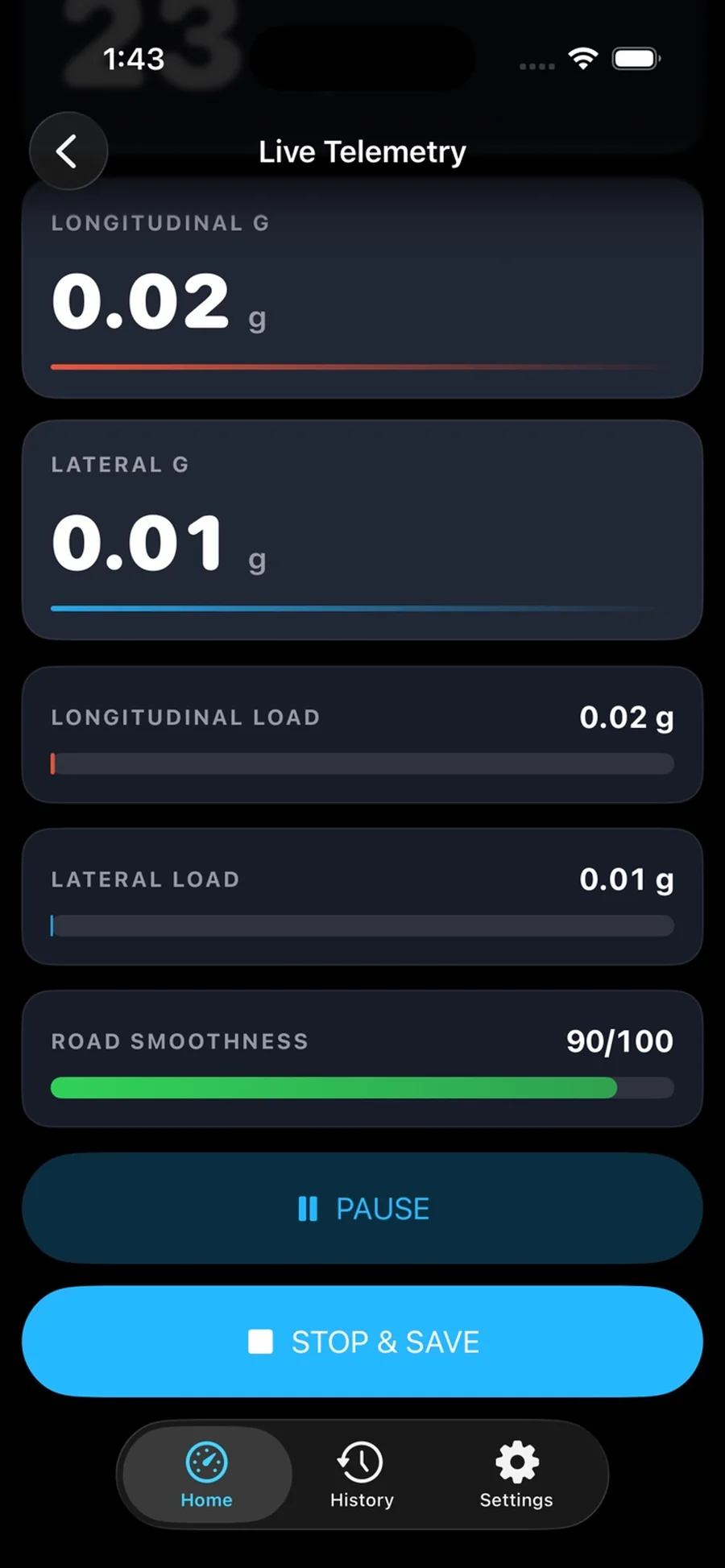Tap the Road Smoothness score 90/100
This screenshot has width=725, height=1568.
pos(619,1041)
